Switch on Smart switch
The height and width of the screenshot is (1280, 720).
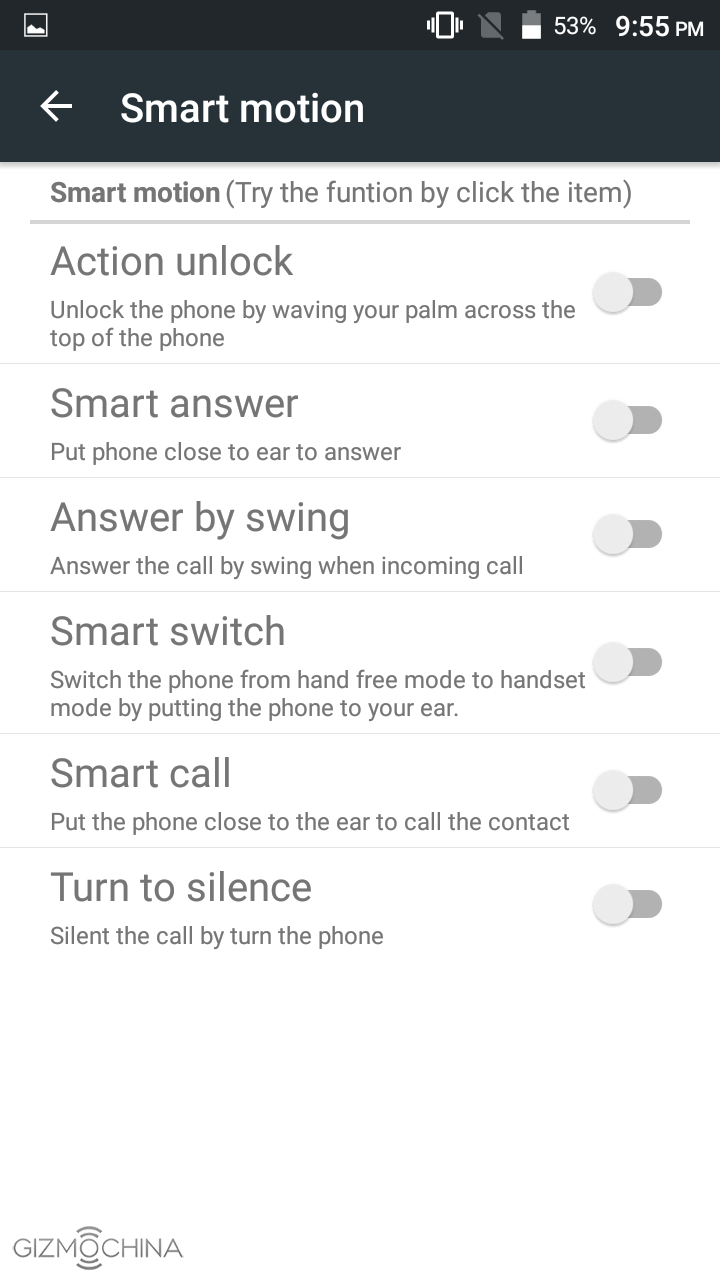coord(627,662)
